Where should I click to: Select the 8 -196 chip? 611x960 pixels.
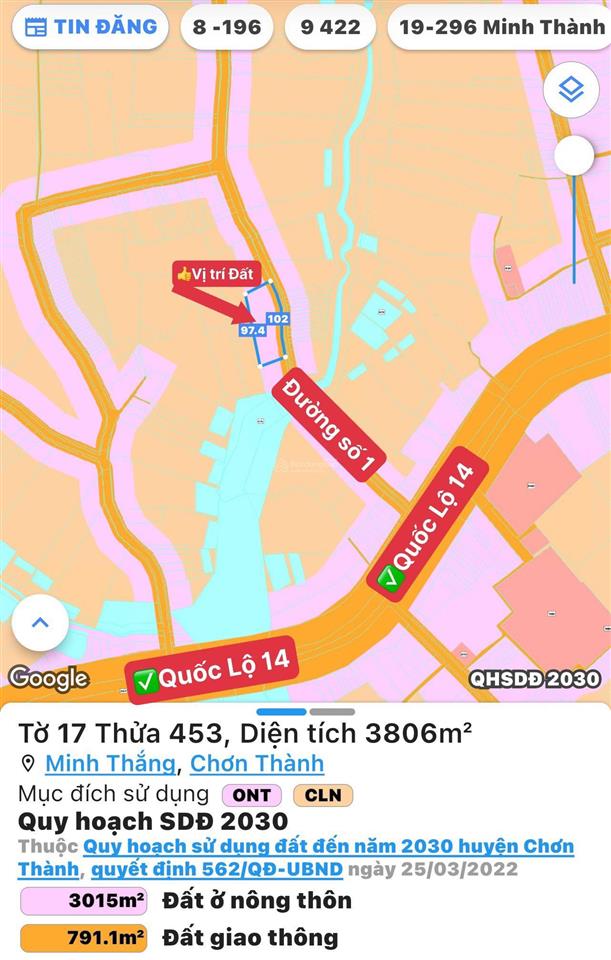pos(226,27)
